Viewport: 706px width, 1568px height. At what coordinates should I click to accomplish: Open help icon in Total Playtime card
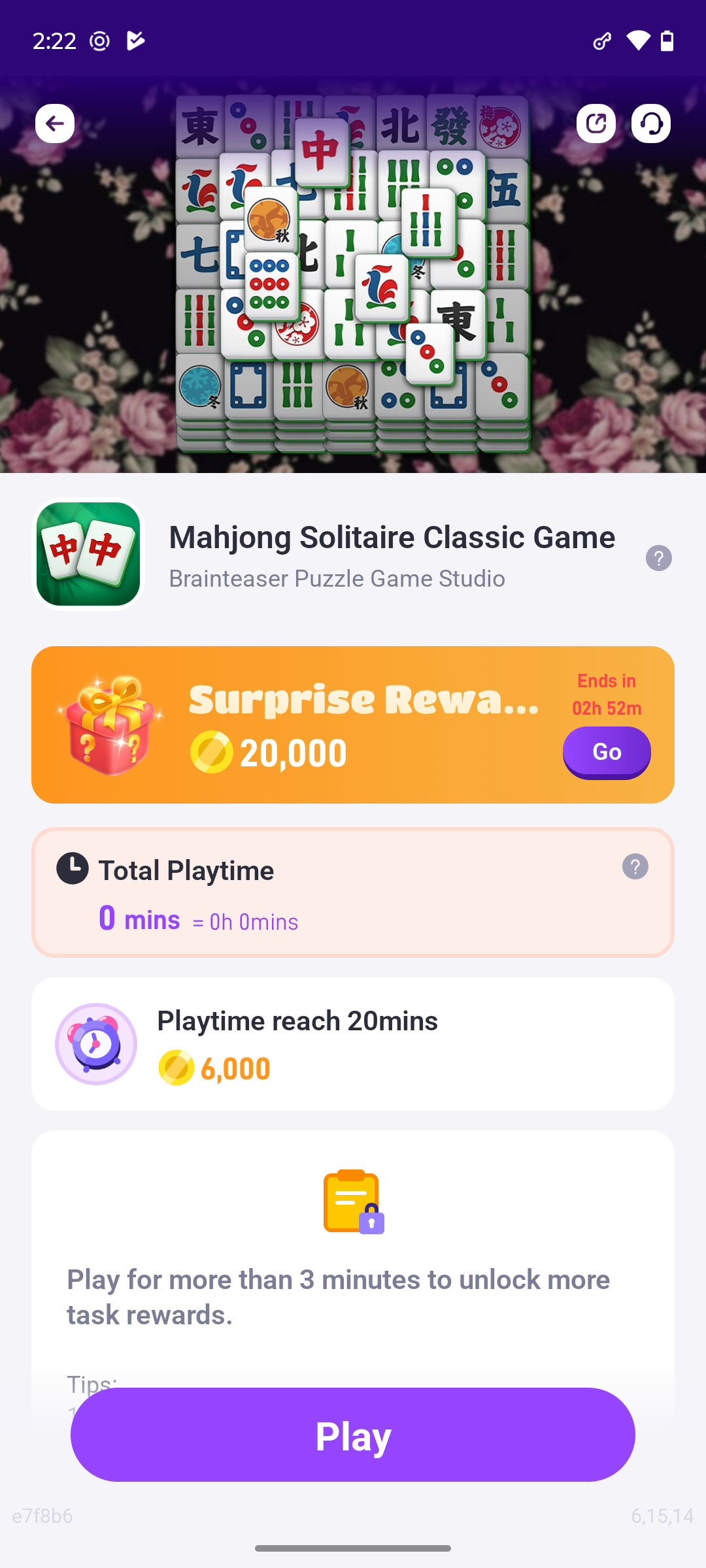pos(635,866)
